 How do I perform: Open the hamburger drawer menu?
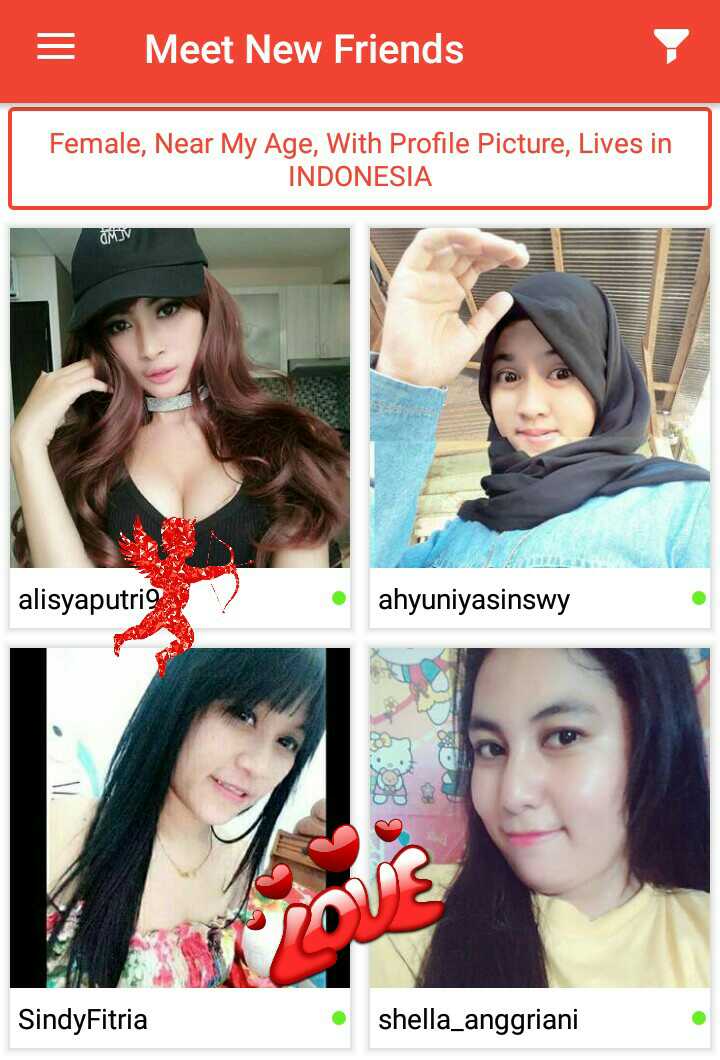(56, 47)
